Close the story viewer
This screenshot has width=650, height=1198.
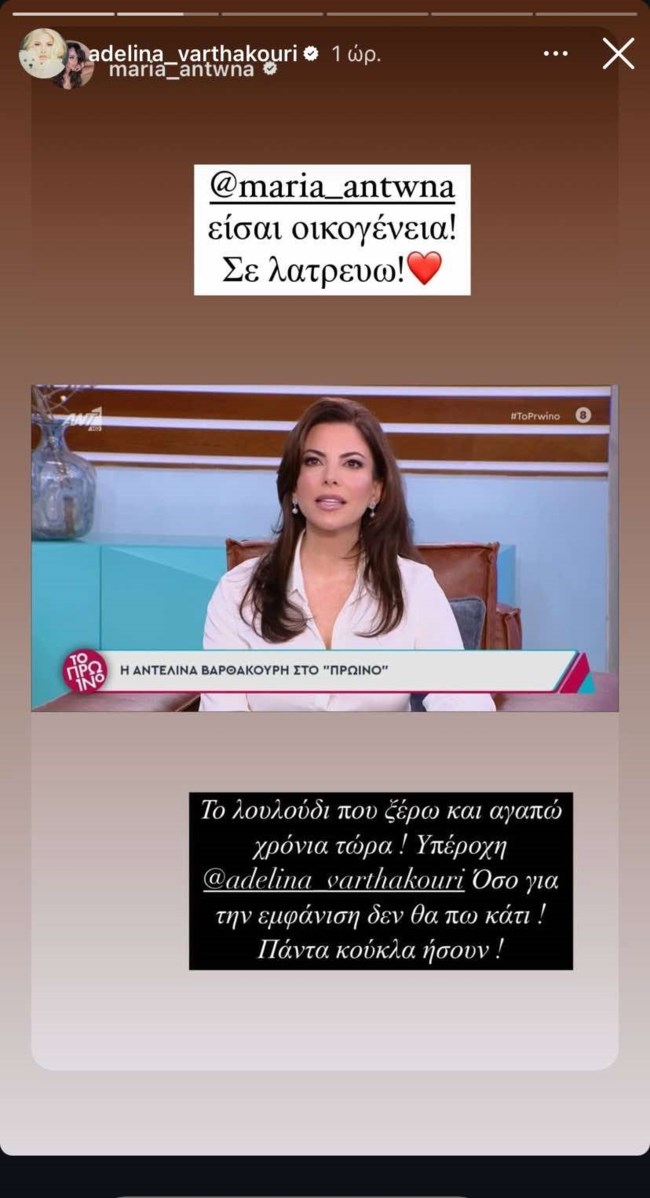point(618,53)
